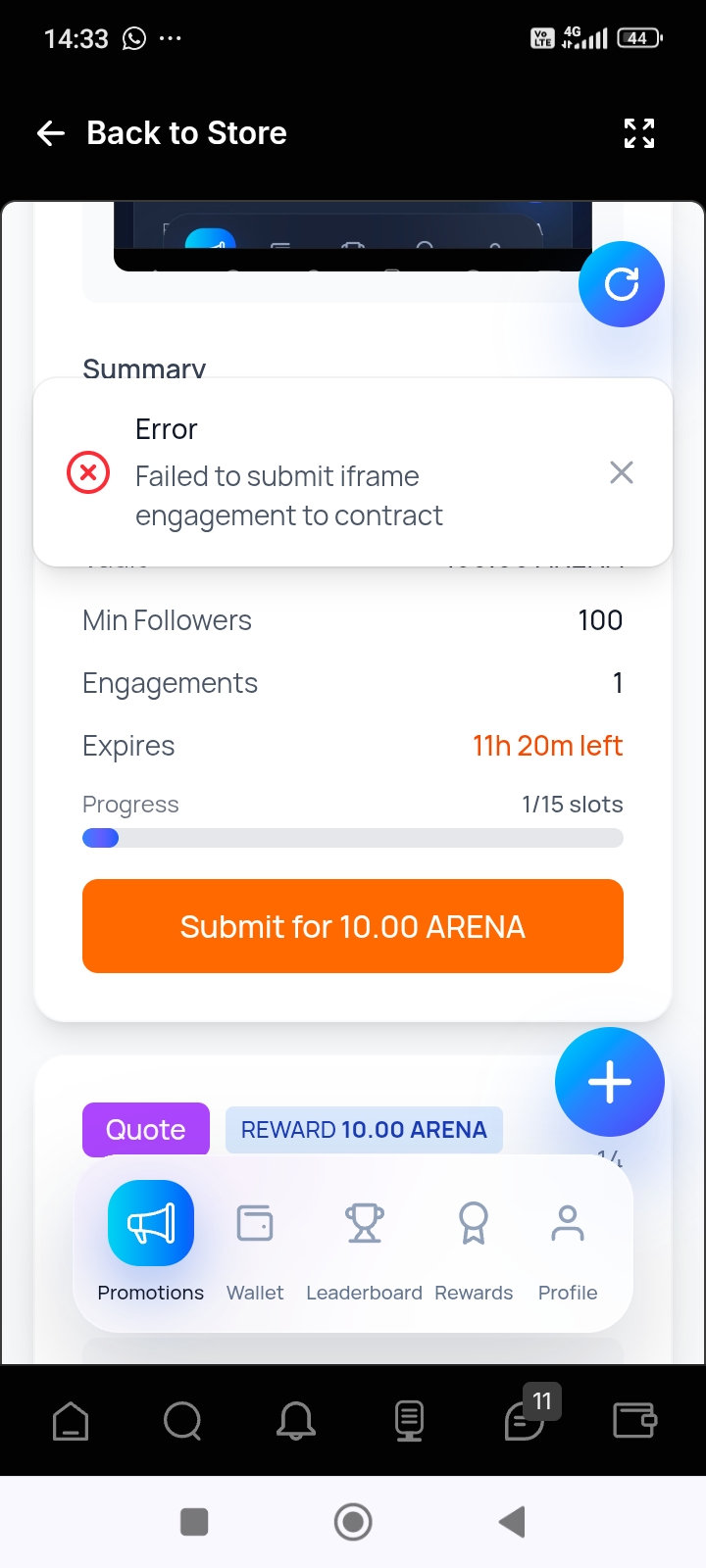The height and width of the screenshot is (1568, 706).
Task: Tap the blue refresh button
Action: coord(622,284)
